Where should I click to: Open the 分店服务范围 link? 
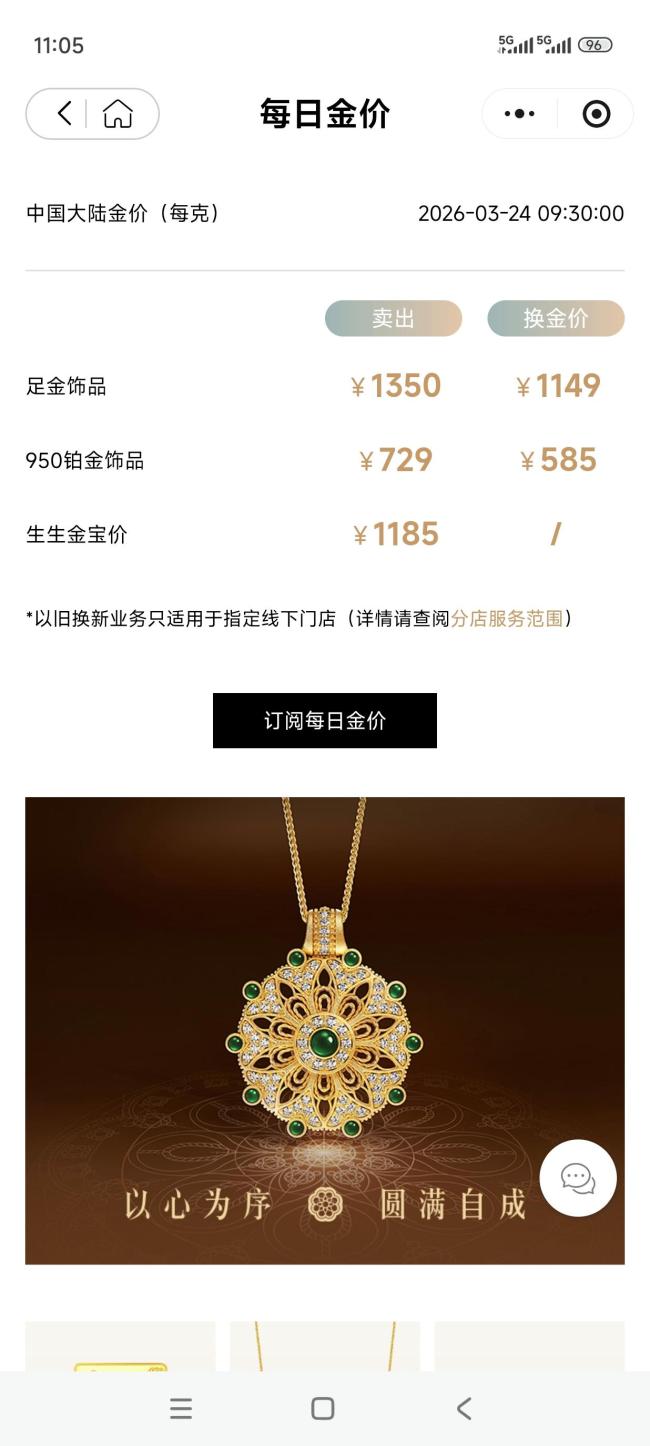(x=506, y=618)
